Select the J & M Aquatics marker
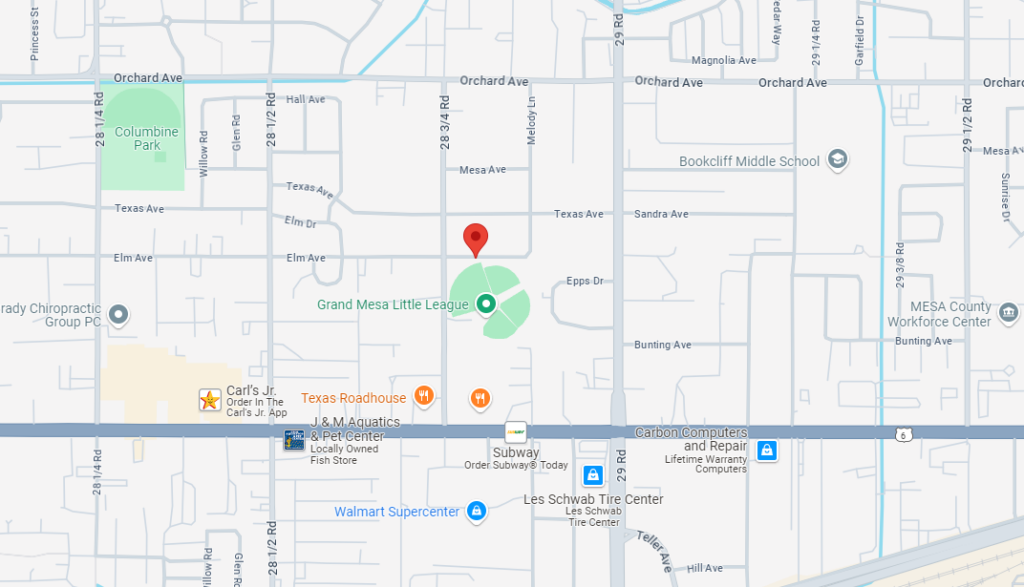 [x=294, y=440]
